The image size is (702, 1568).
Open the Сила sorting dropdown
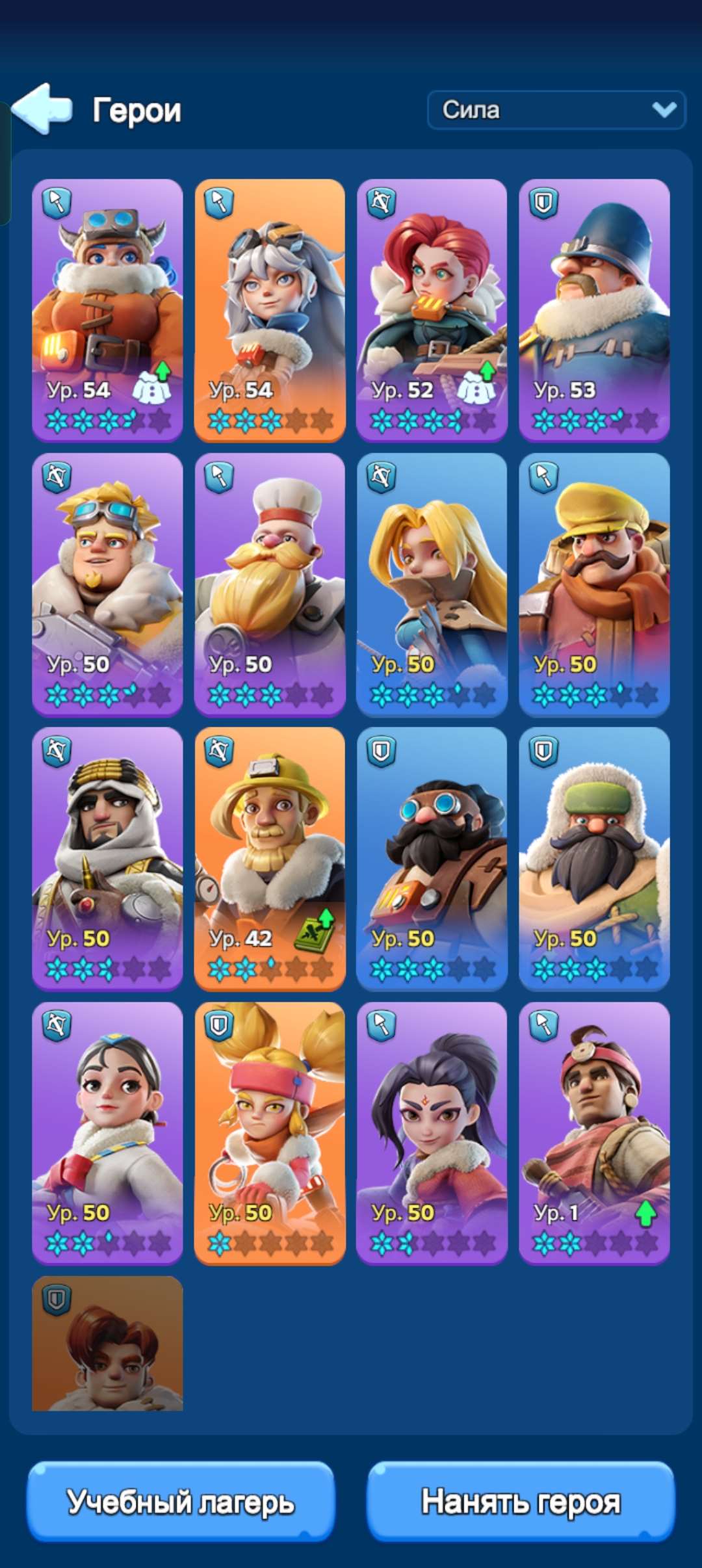556,110
